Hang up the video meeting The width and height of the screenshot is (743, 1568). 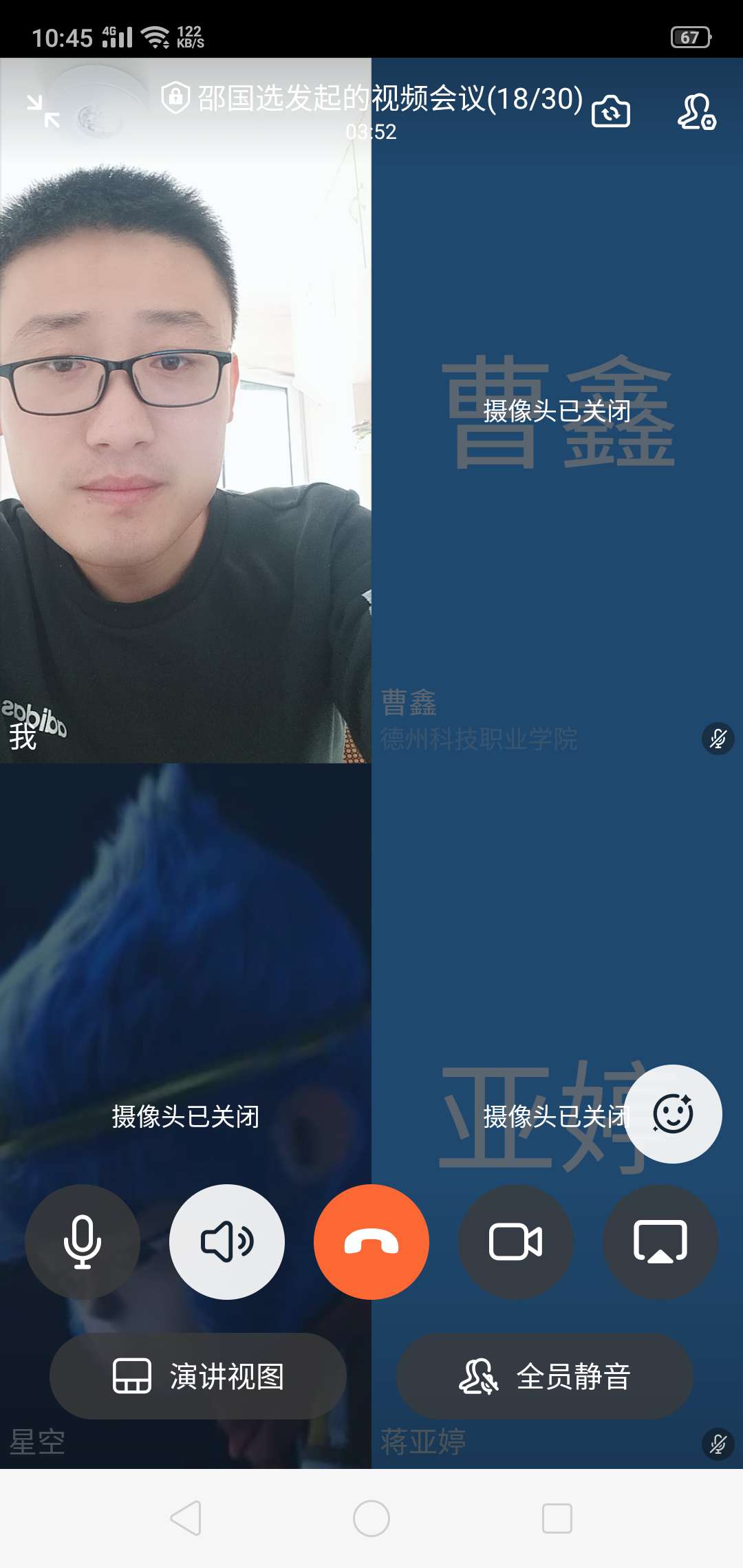(371, 1242)
